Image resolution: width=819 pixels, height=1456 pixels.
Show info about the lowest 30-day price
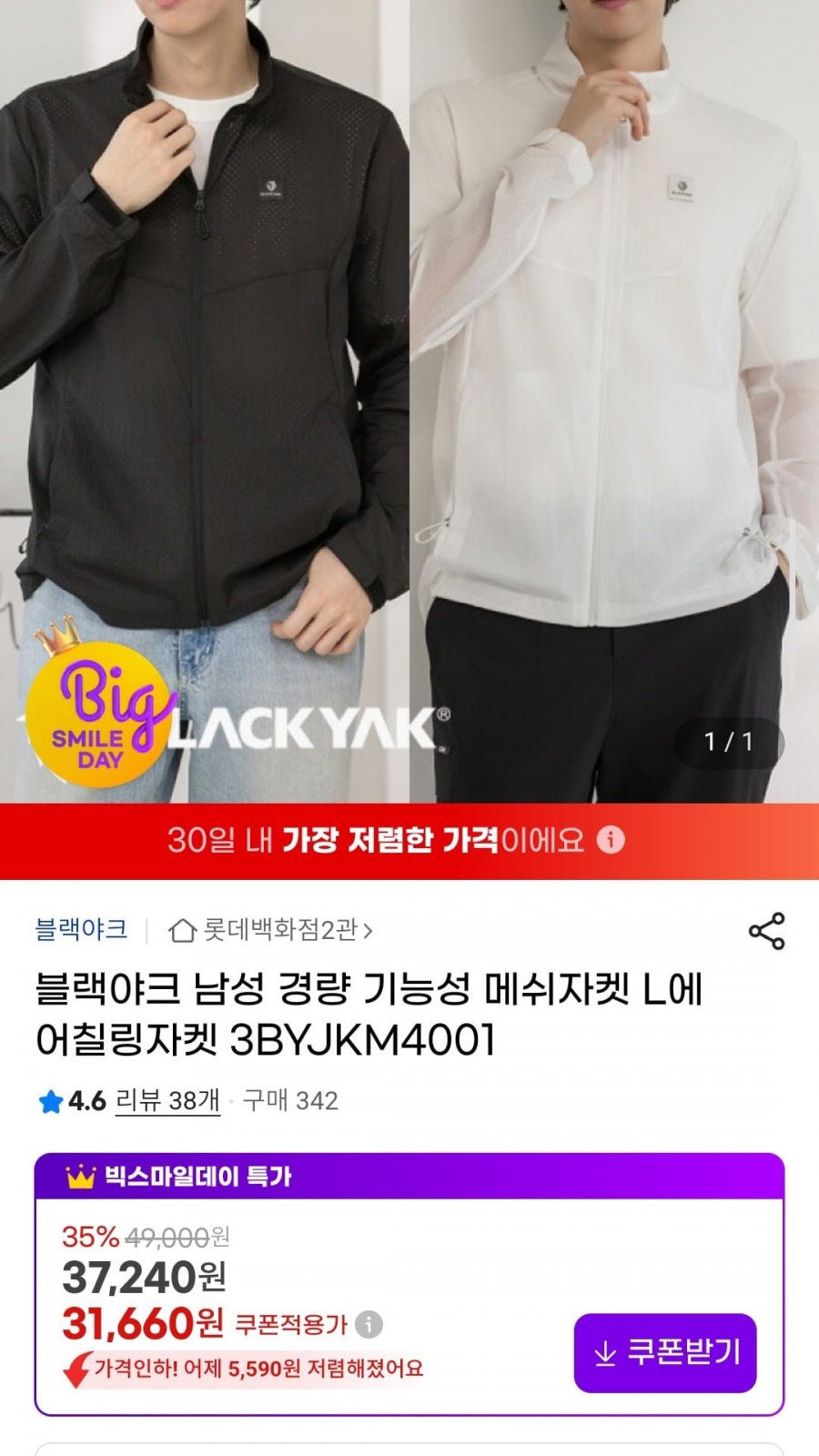coord(611,839)
